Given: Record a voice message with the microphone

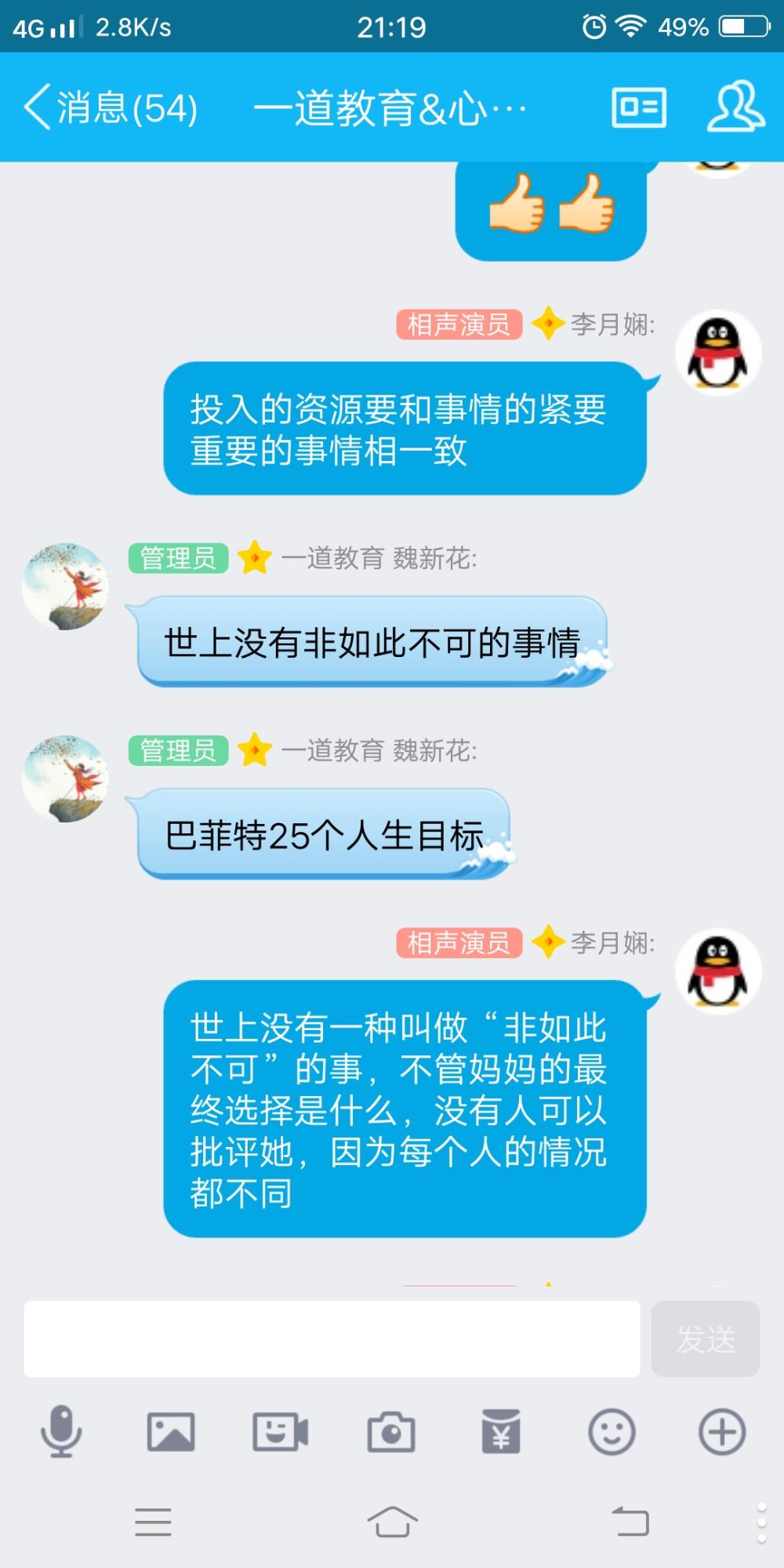Looking at the screenshot, I should [61, 1432].
